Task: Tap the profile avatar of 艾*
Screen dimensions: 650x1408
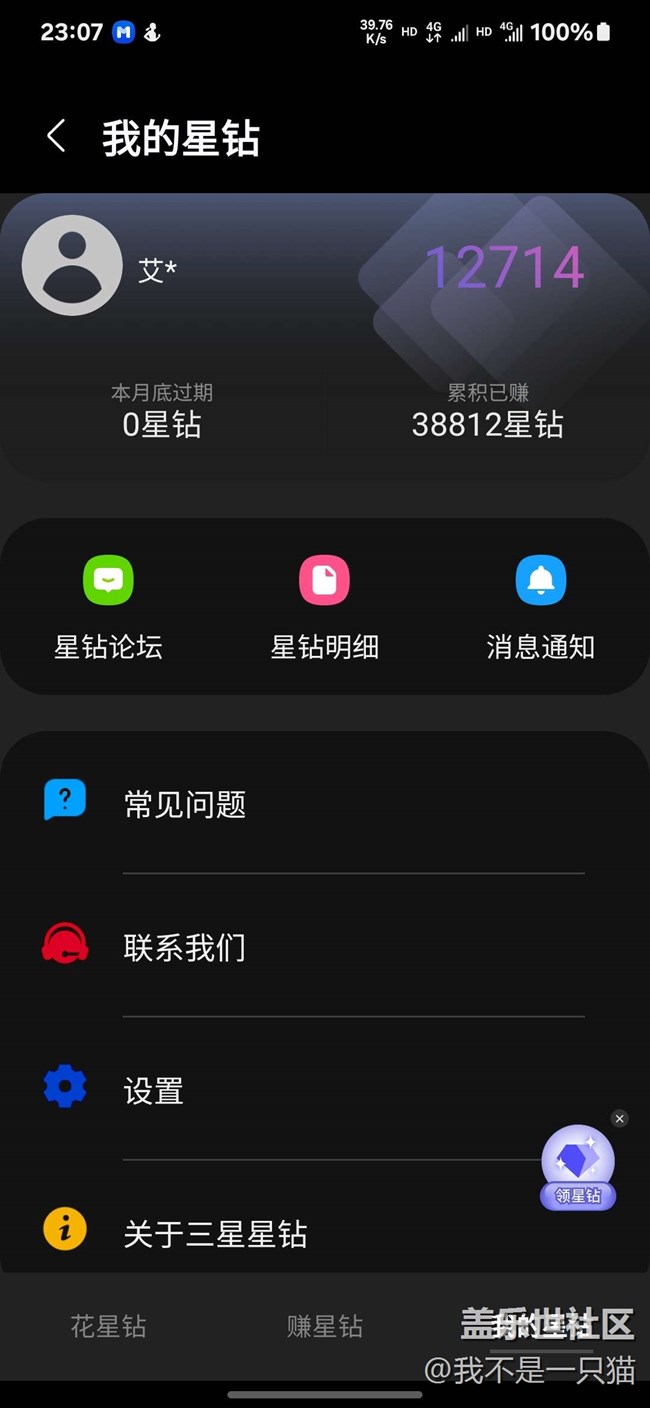Action: pyautogui.click(x=72, y=266)
